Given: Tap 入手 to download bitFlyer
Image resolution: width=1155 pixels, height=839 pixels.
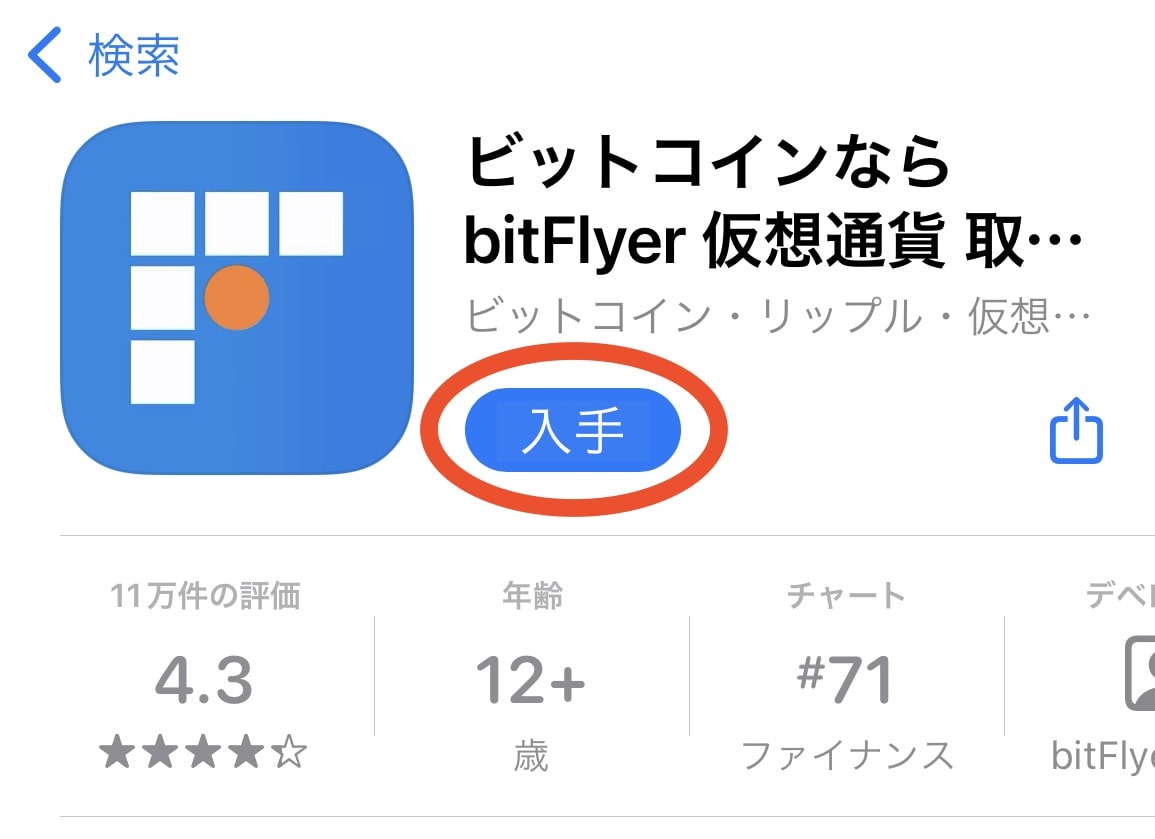Looking at the screenshot, I should [x=573, y=431].
